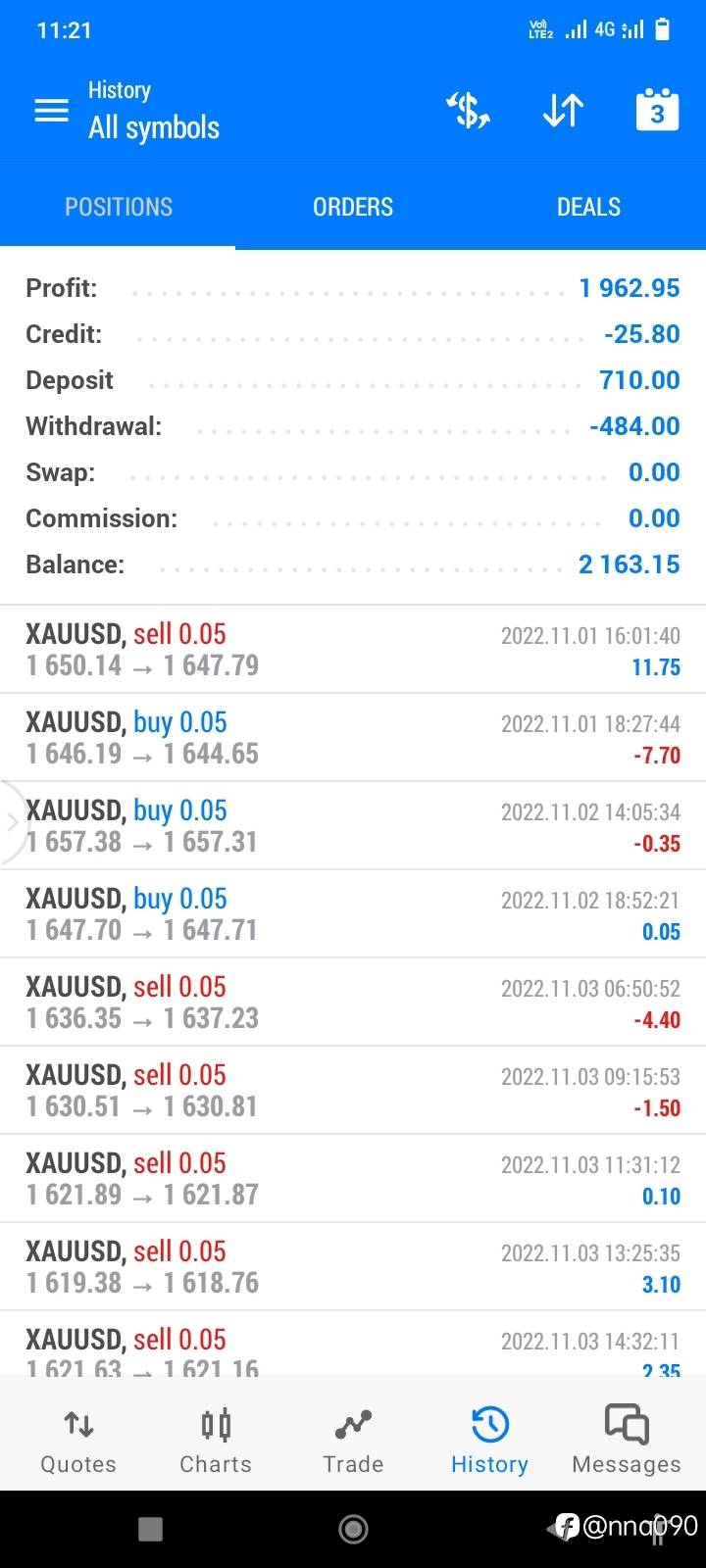Open the XAUUSD buy position with loss -7.70
This screenshot has width=706, height=1568.
click(353, 738)
